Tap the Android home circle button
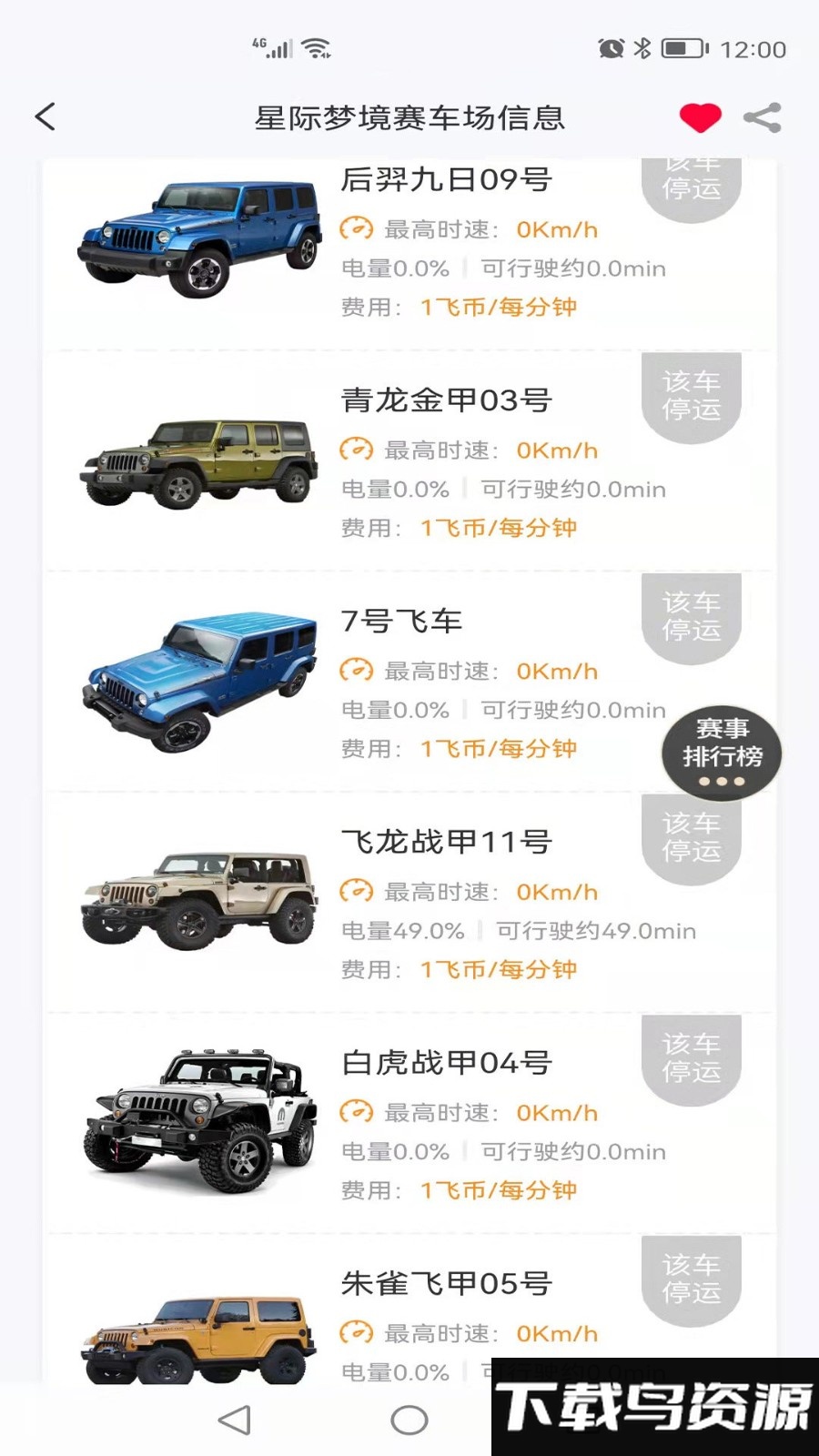Image resolution: width=819 pixels, height=1456 pixels. click(x=409, y=1419)
